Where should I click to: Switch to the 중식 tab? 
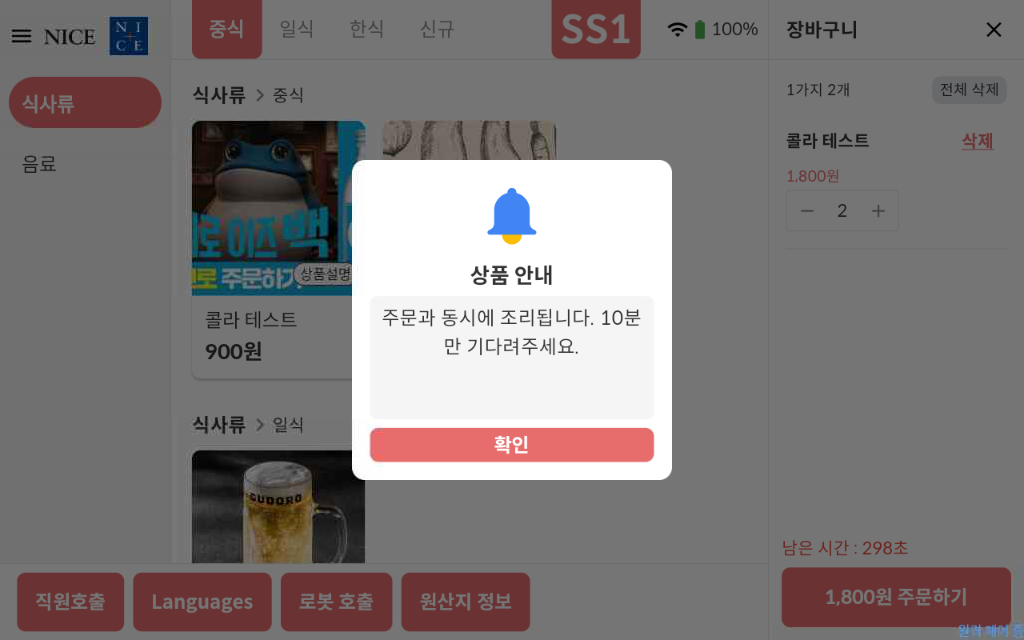point(226,29)
